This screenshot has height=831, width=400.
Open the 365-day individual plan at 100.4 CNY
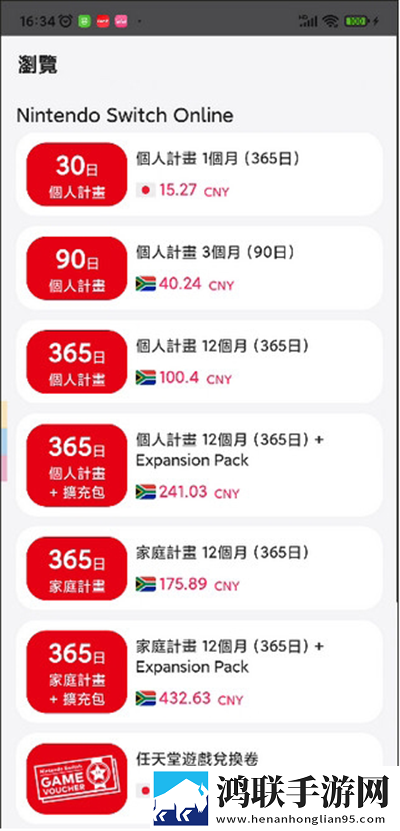199,362
